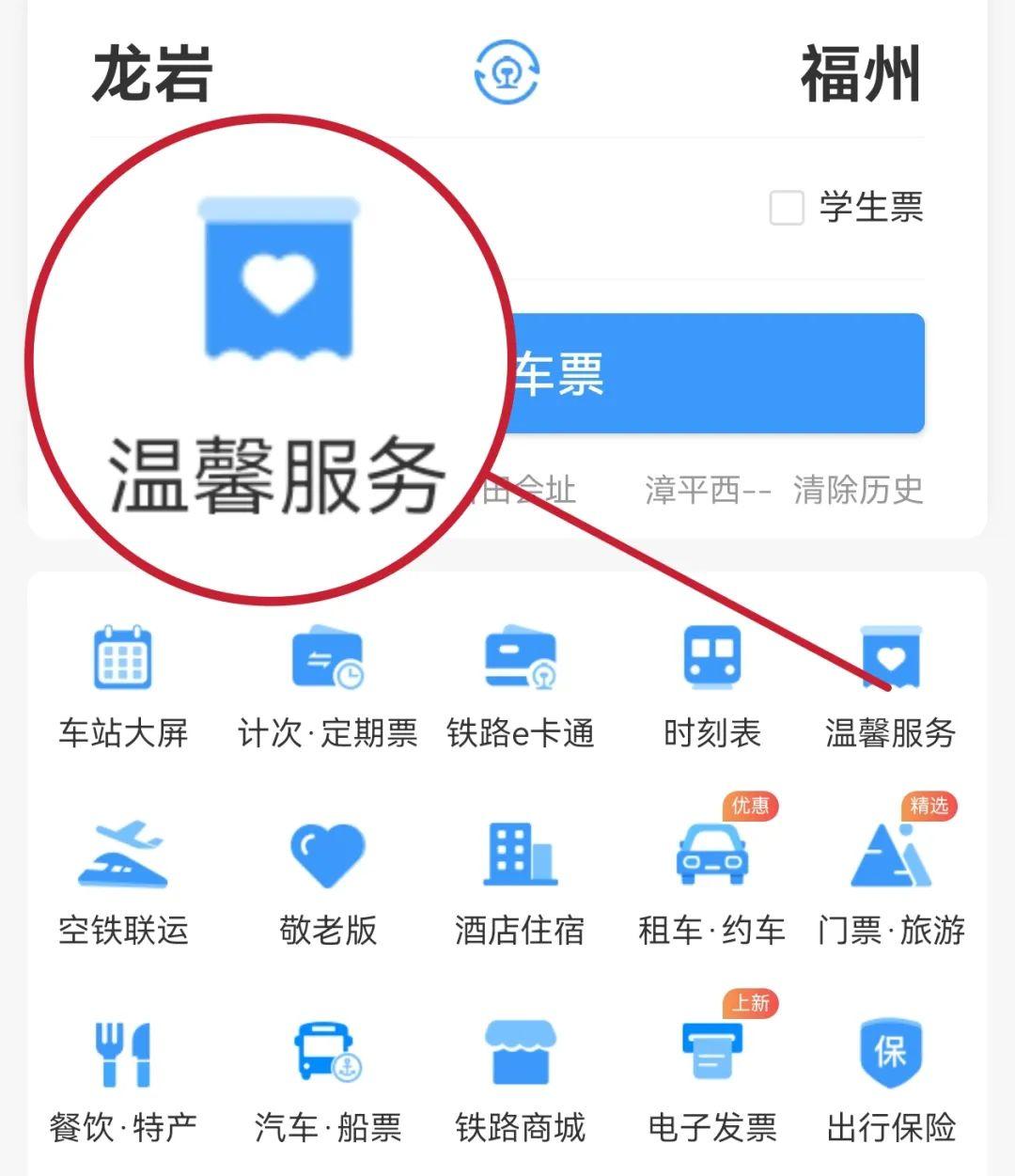The height and width of the screenshot is (1176, 1015).
Task: Swap departure and arrival stations
Action: (507, 72)
